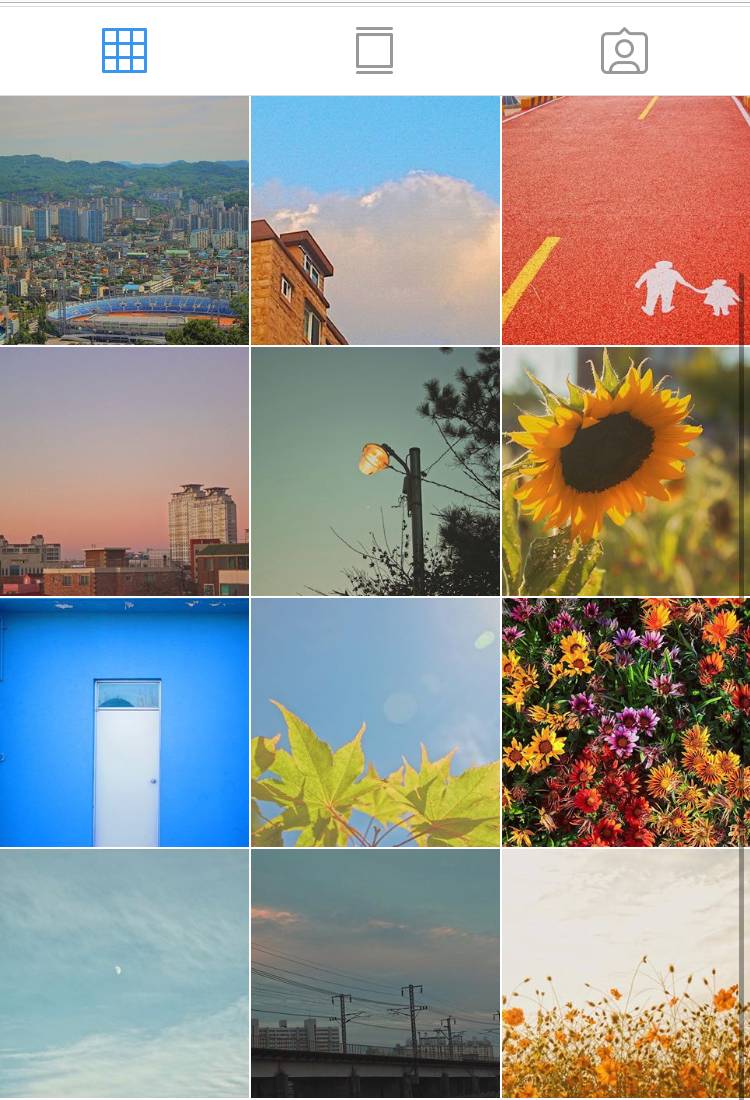Screen dimensions: 750x1100
Task: Open the street lamp photo
Action: pyautogui.click(x=375, y=471)
